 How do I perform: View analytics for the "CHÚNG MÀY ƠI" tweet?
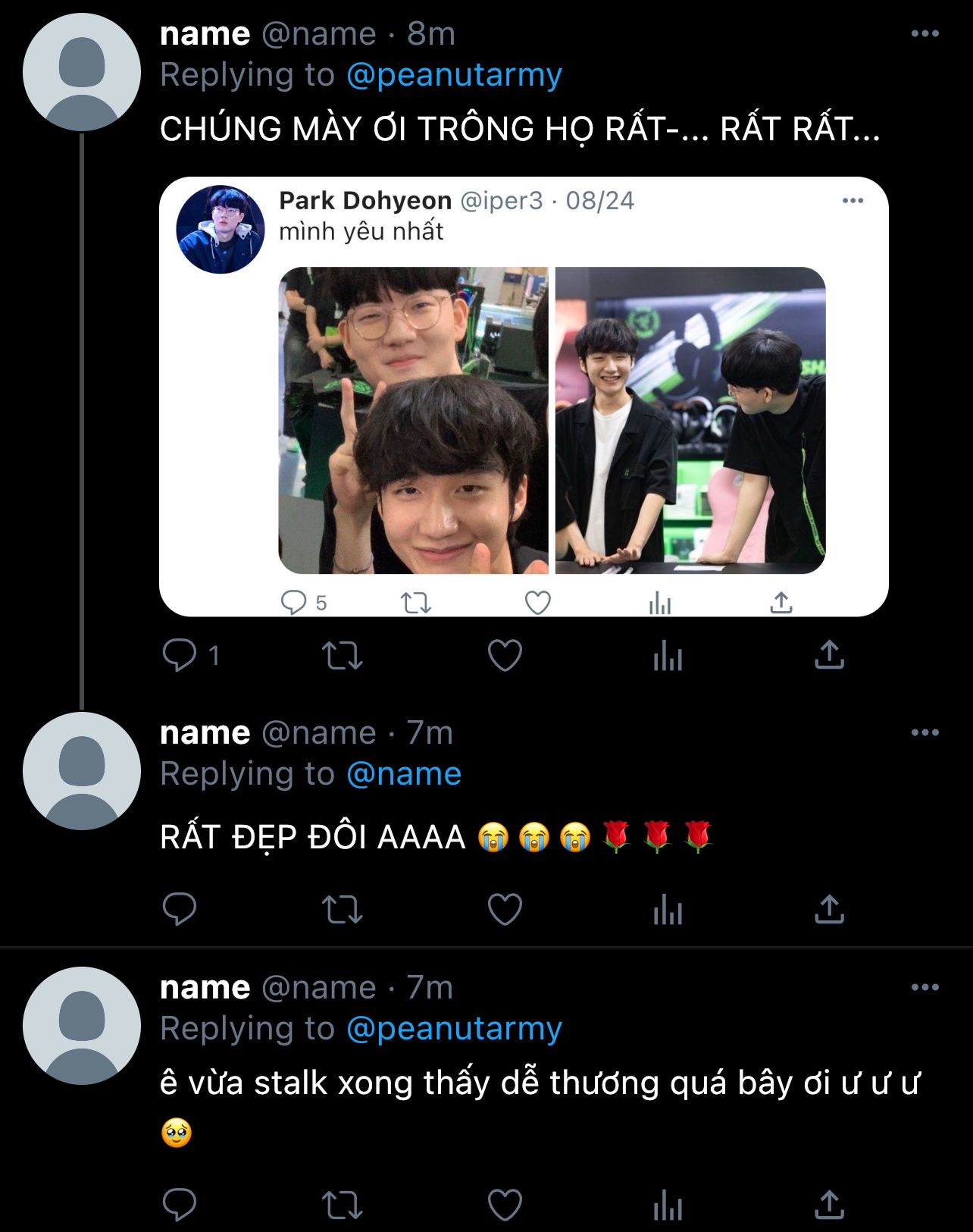[668, 657]
